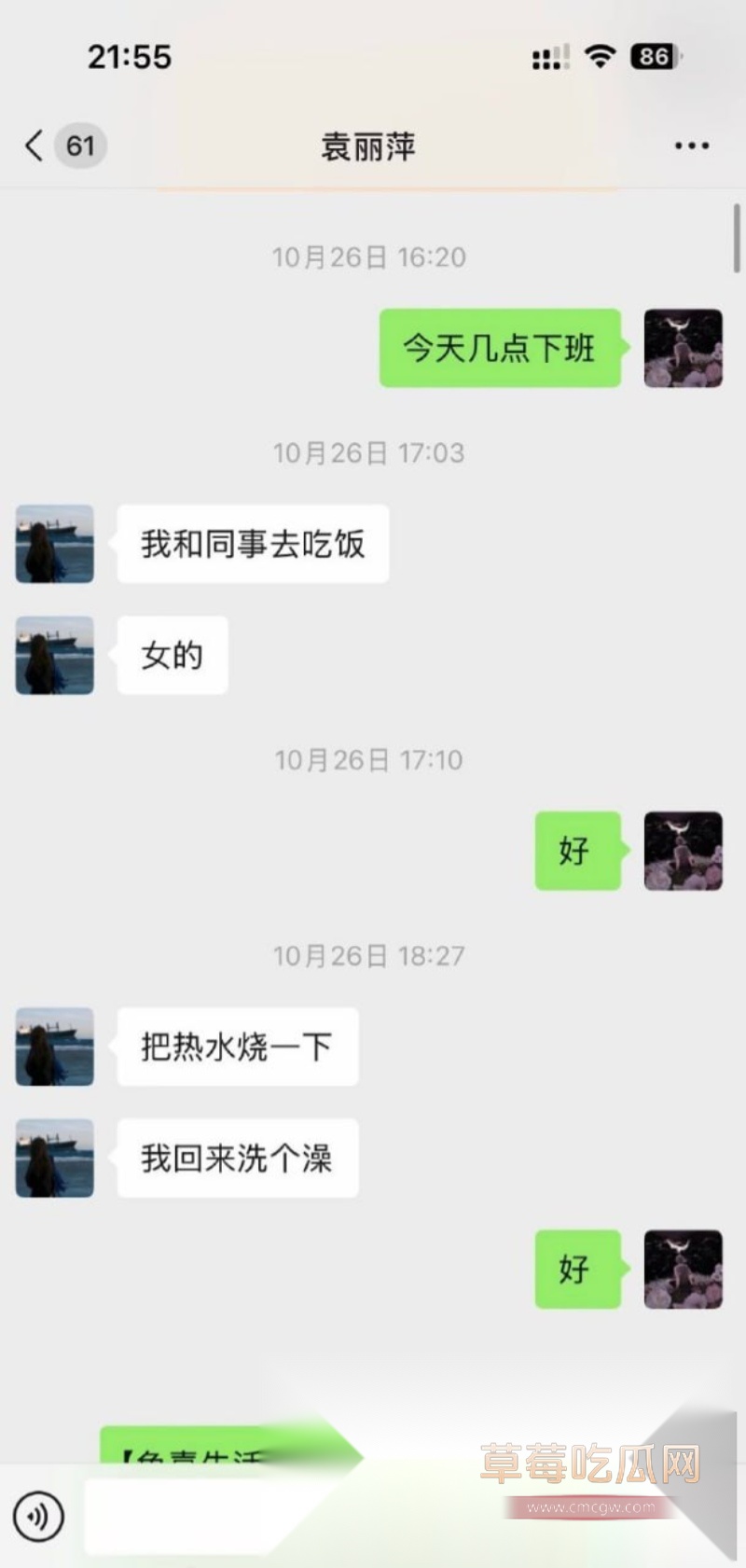Open the 我回来洗个澡 message
The width and height of the screenshot is (746, 1568).
pyautogui.click(x=236, y=1159)
